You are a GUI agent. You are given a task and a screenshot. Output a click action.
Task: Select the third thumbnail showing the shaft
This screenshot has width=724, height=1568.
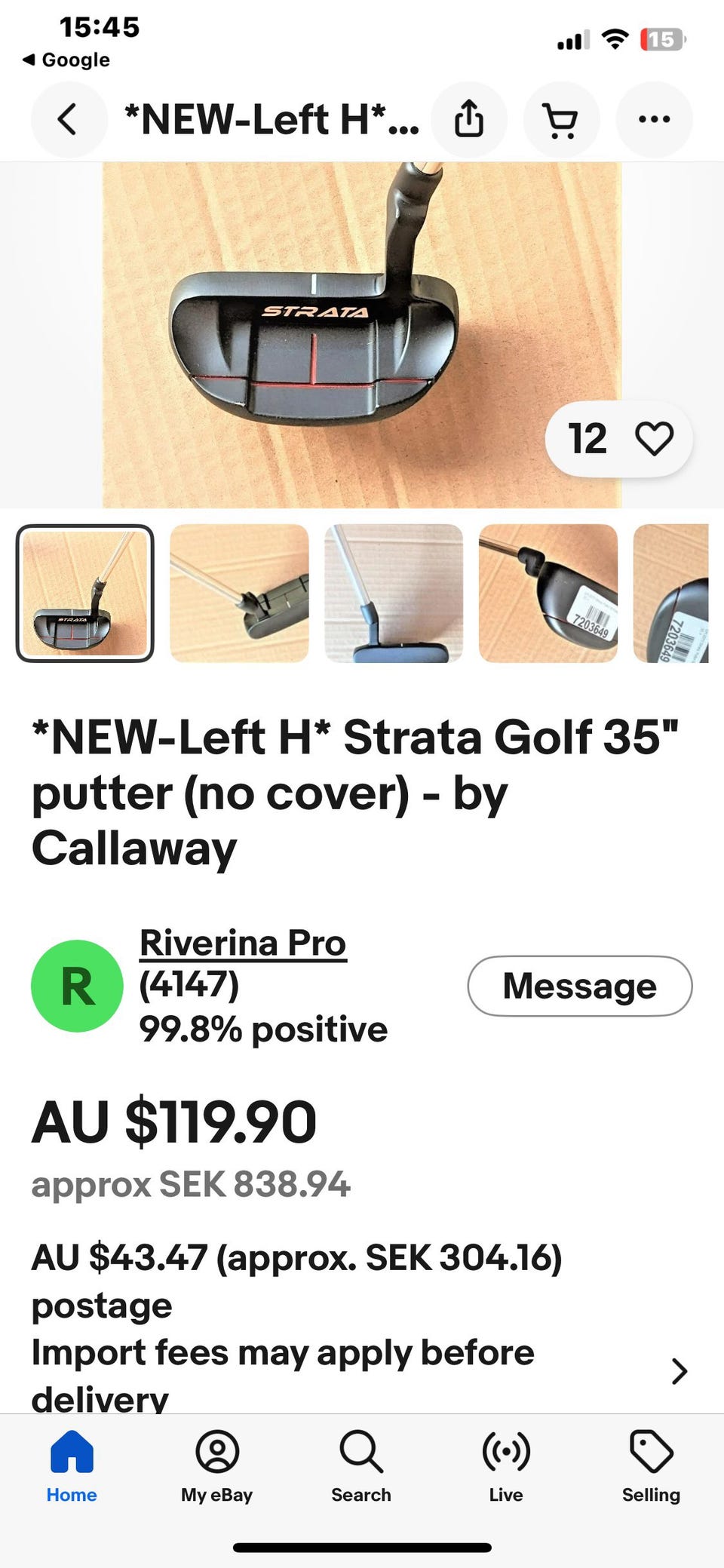[394, 594]
